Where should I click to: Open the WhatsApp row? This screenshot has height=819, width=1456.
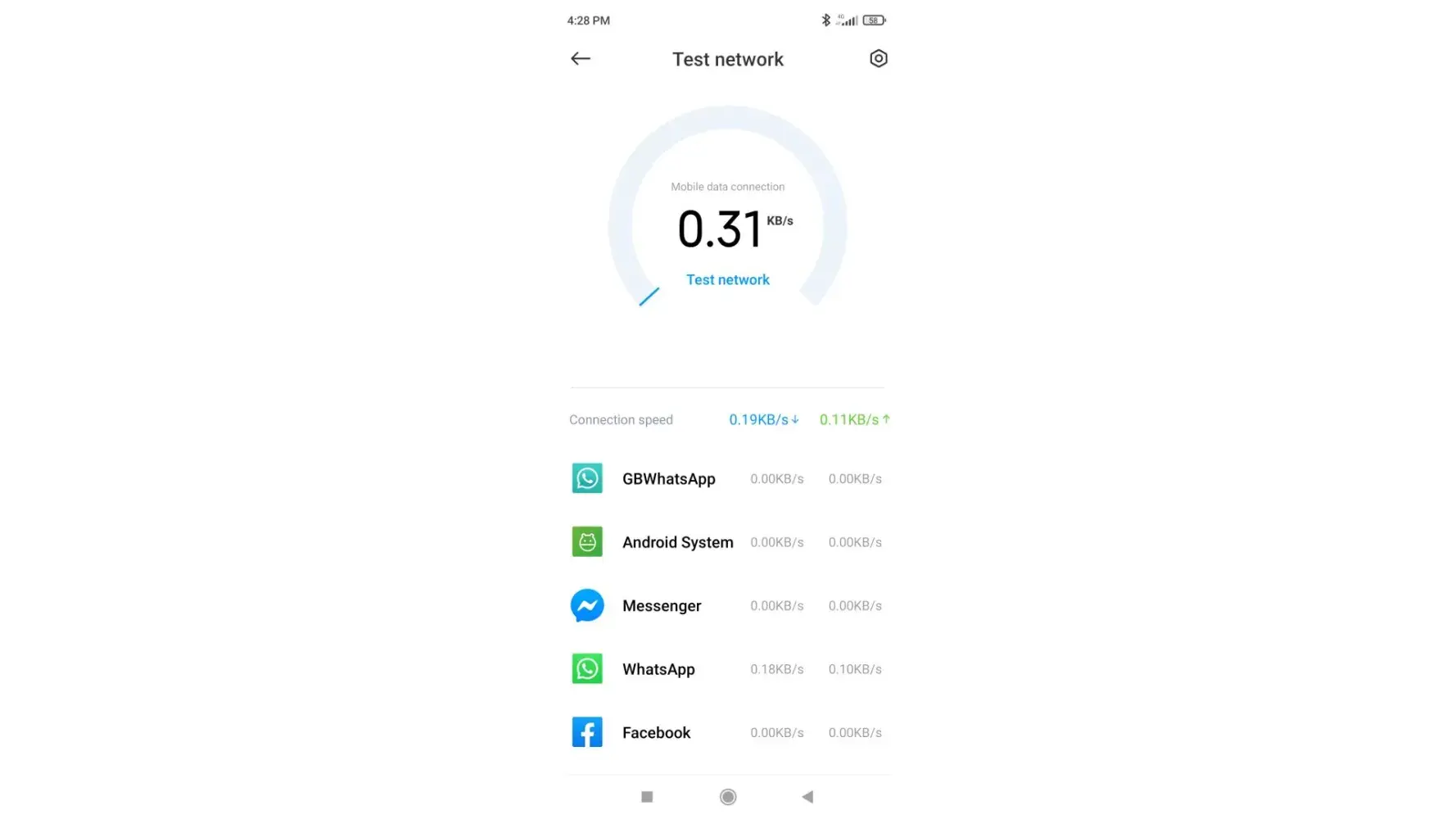coord(726,669)
